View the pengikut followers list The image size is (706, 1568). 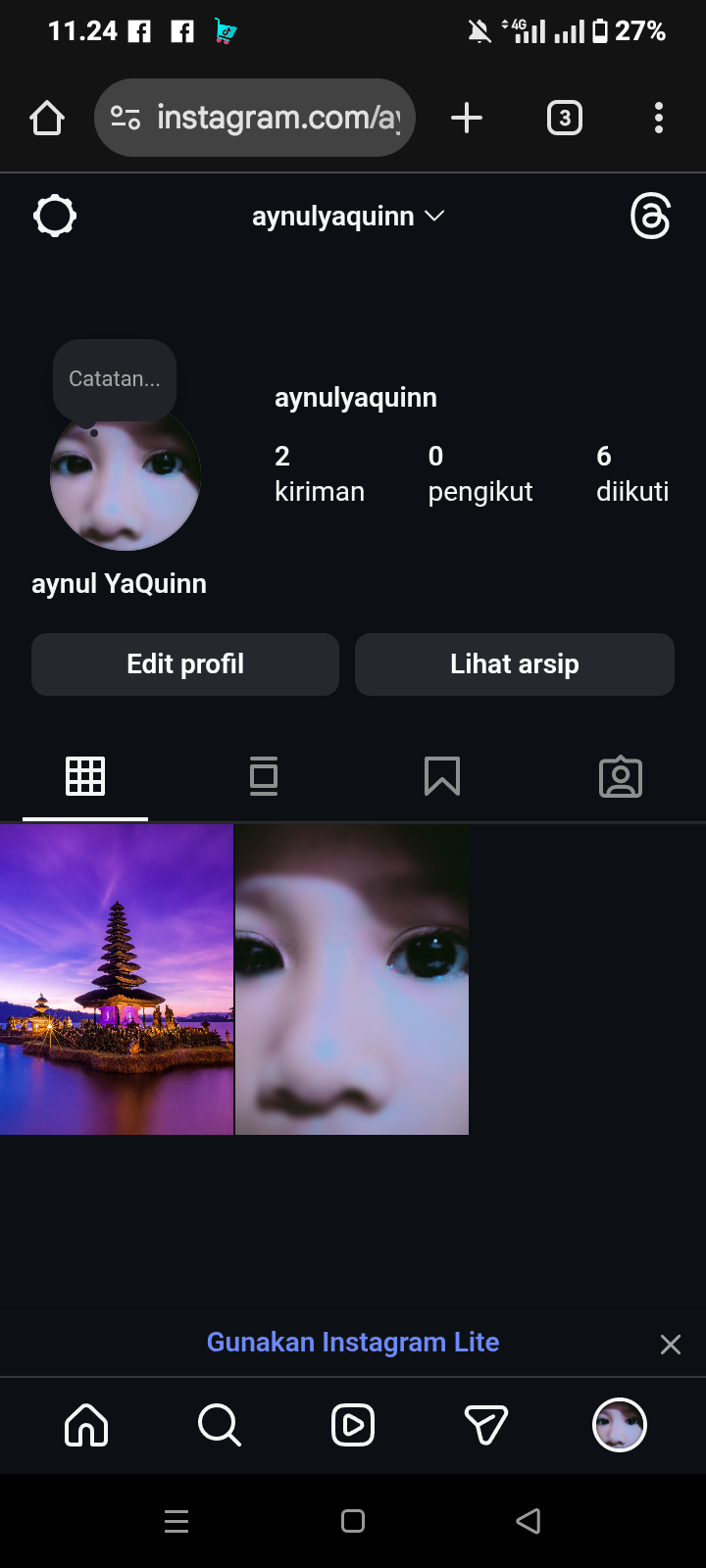[479, 473]
